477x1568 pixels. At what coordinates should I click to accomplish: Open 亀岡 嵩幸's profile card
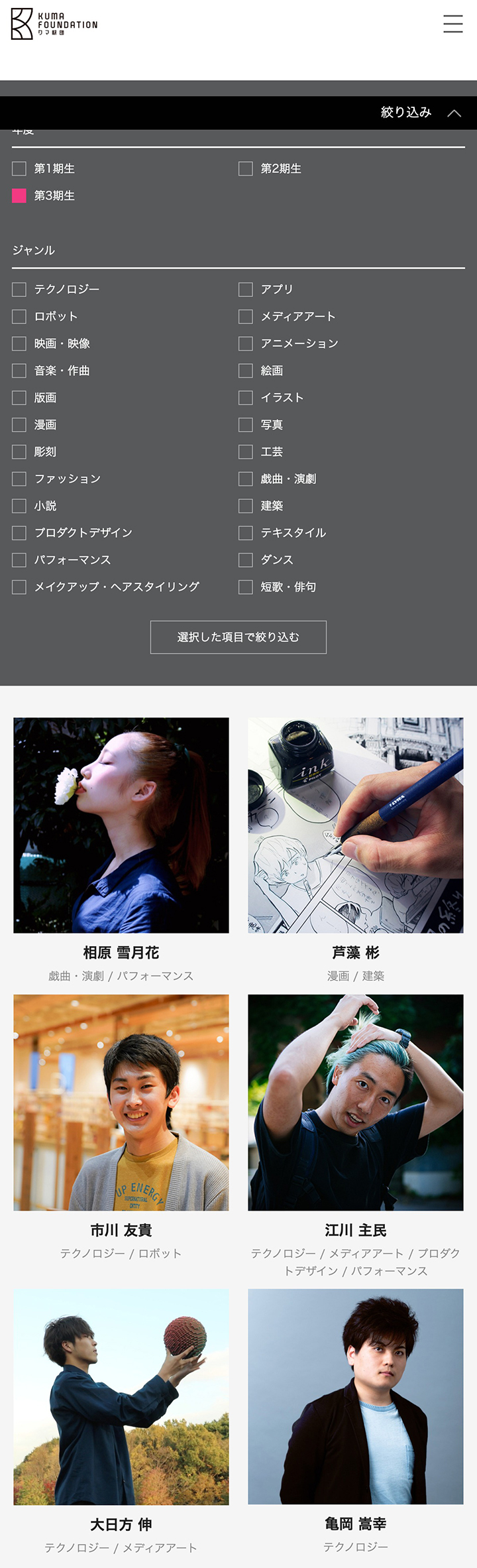(x=356, y=1397)
